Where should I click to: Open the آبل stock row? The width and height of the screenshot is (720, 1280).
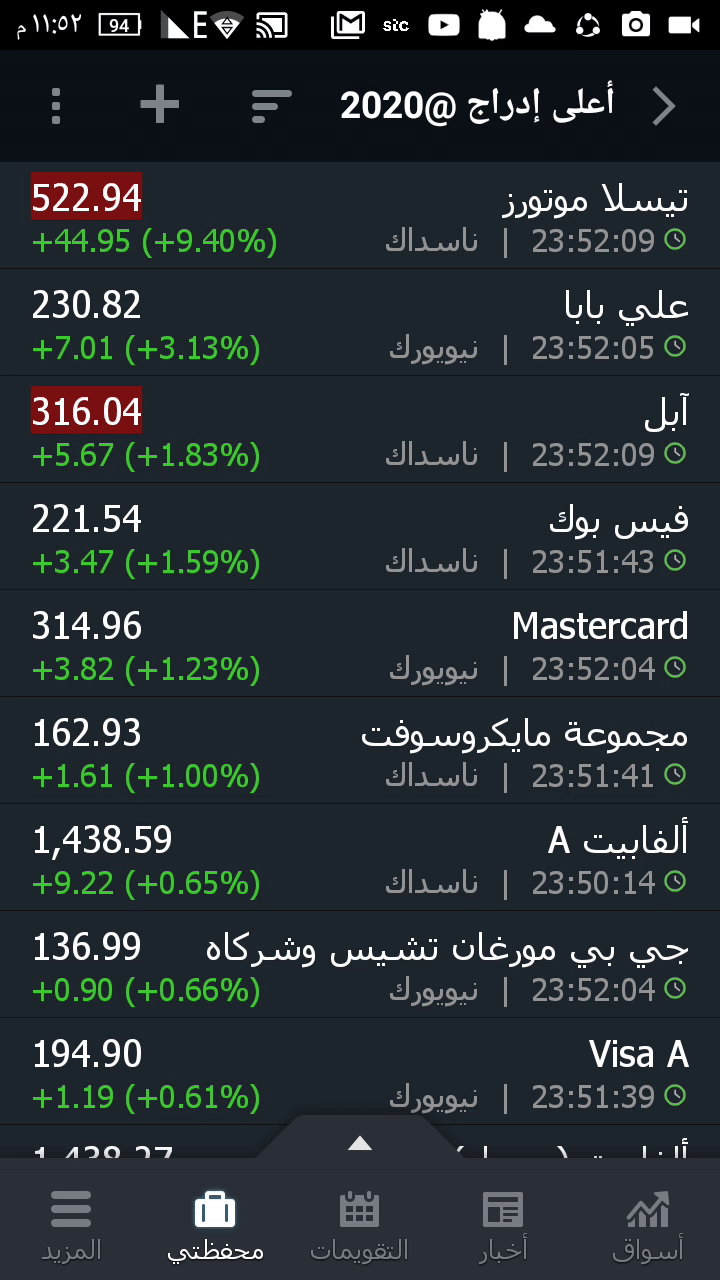(x=360, y=431)
